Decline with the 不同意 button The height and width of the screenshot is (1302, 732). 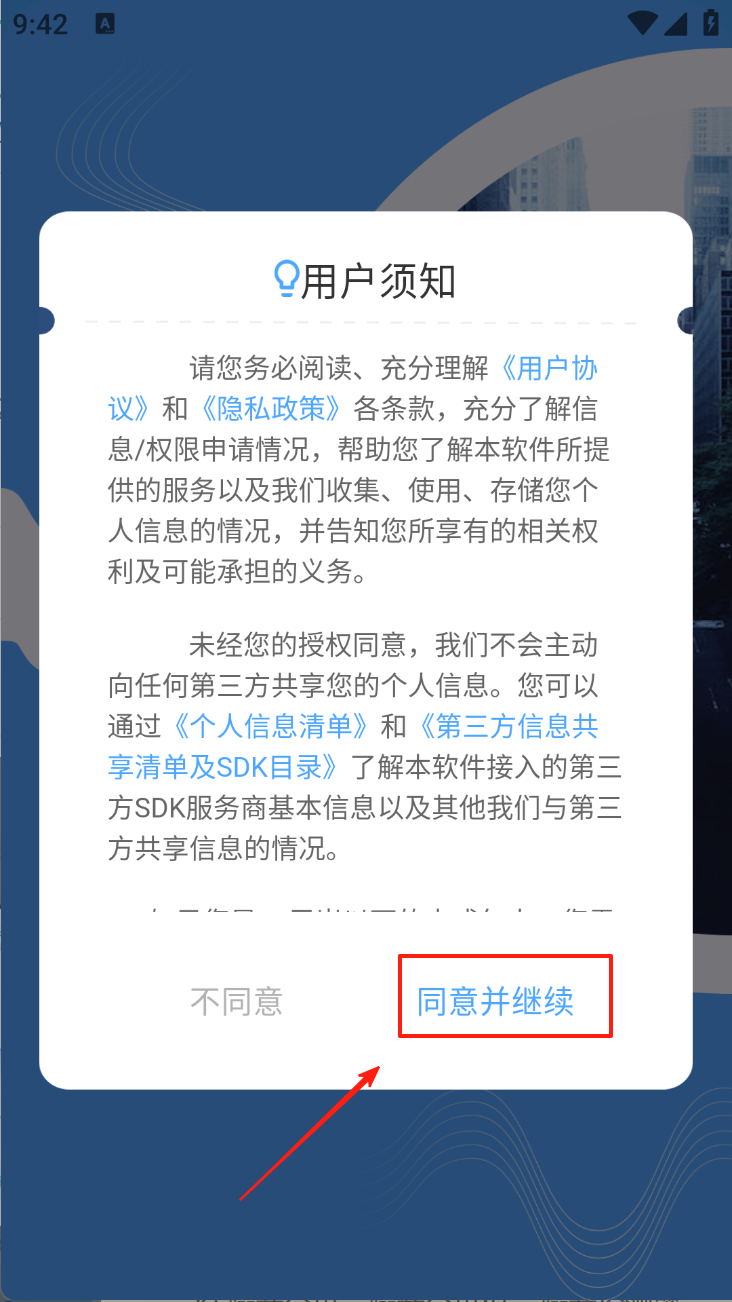pyautogui.click(x=237, y=1001)
